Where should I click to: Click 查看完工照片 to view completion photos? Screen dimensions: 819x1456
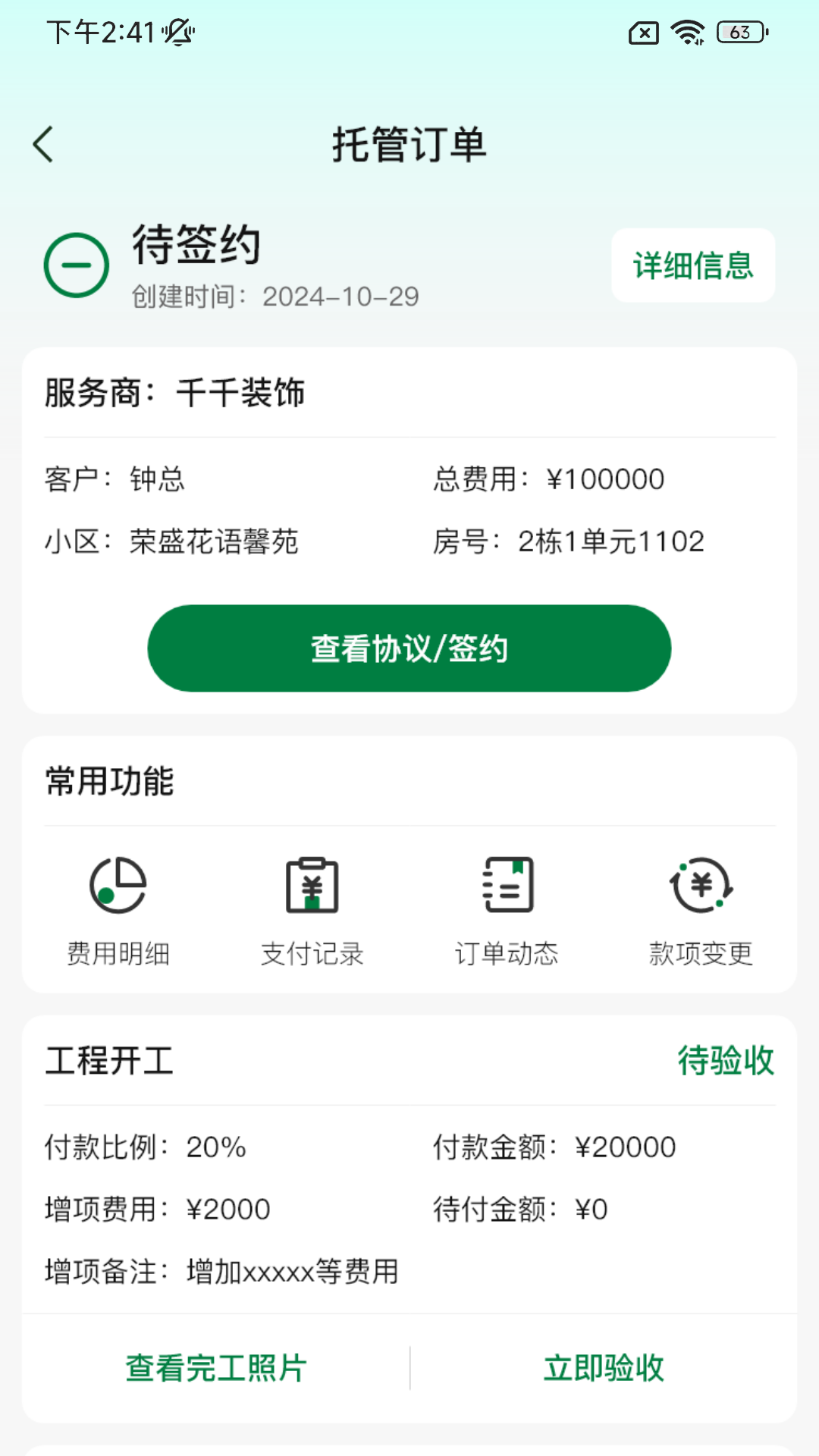coord(215,1367)
